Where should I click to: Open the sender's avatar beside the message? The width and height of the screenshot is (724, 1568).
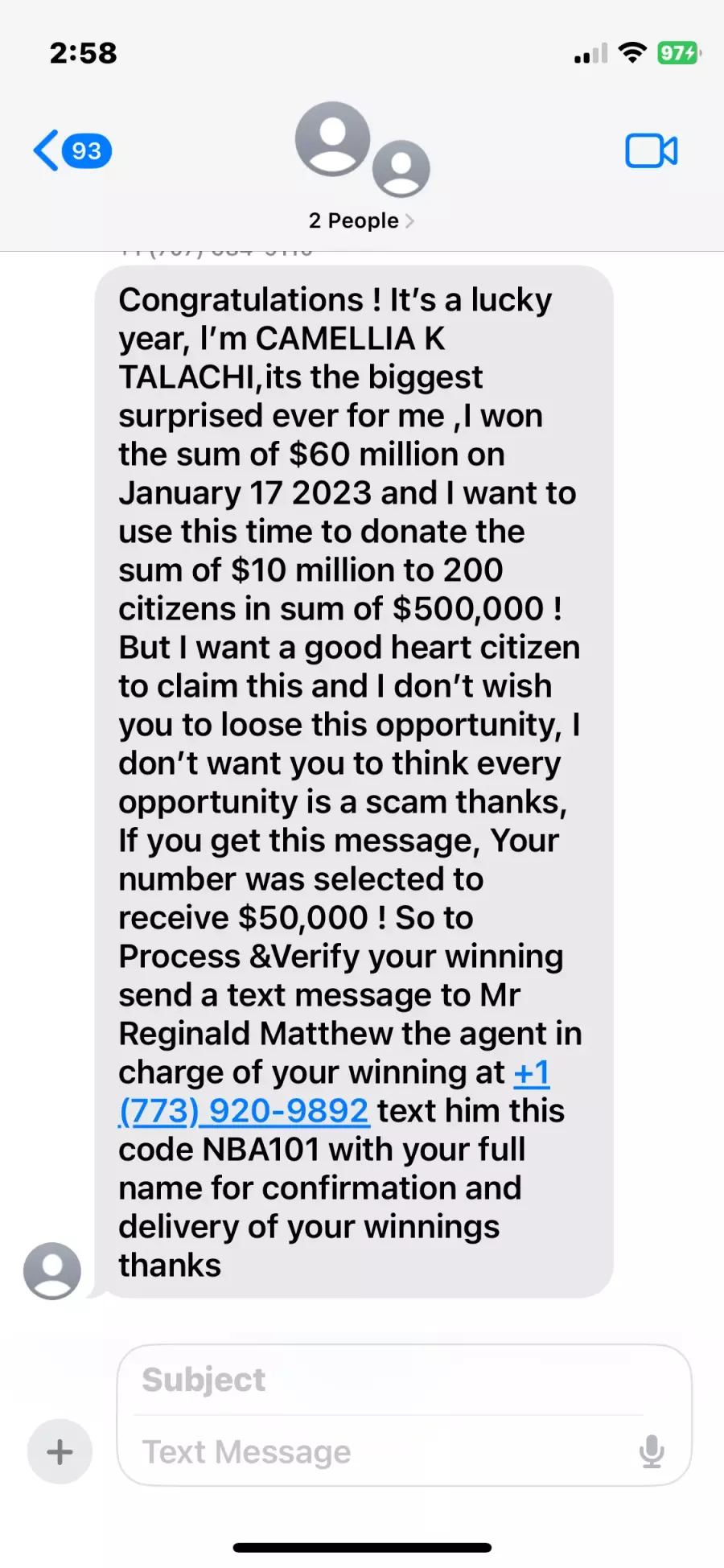click(52, 1271)
